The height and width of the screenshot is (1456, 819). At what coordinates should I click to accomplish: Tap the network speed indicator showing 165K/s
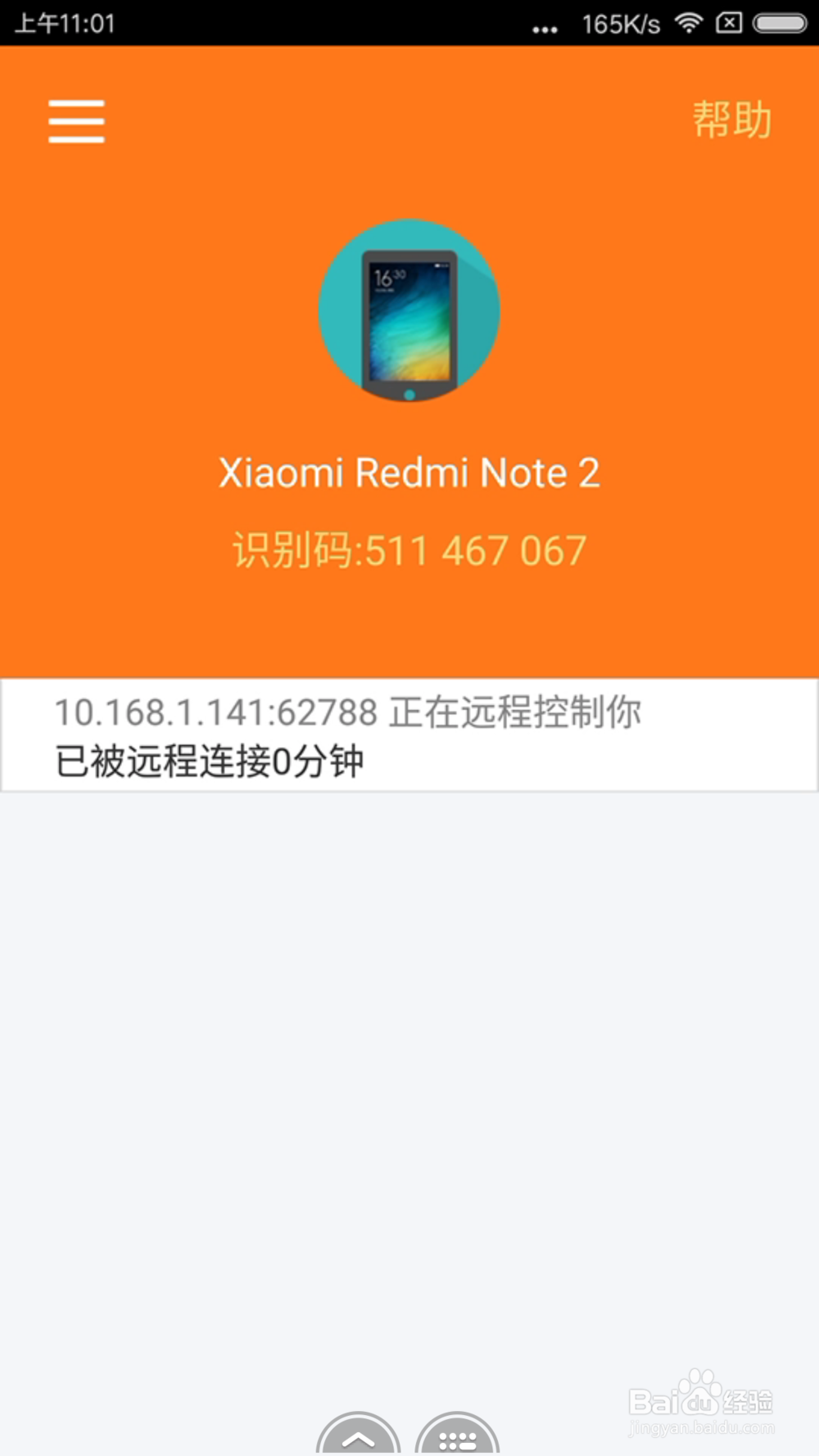point(620,23)
